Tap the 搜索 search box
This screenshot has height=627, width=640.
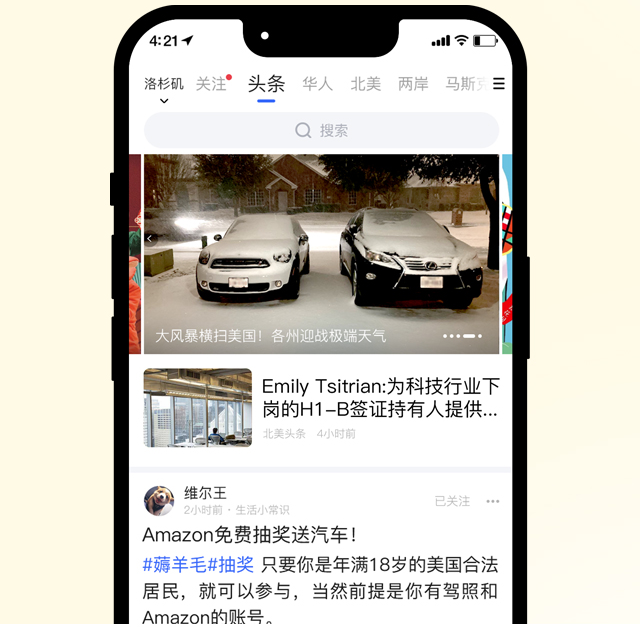[x=321, y=131]
